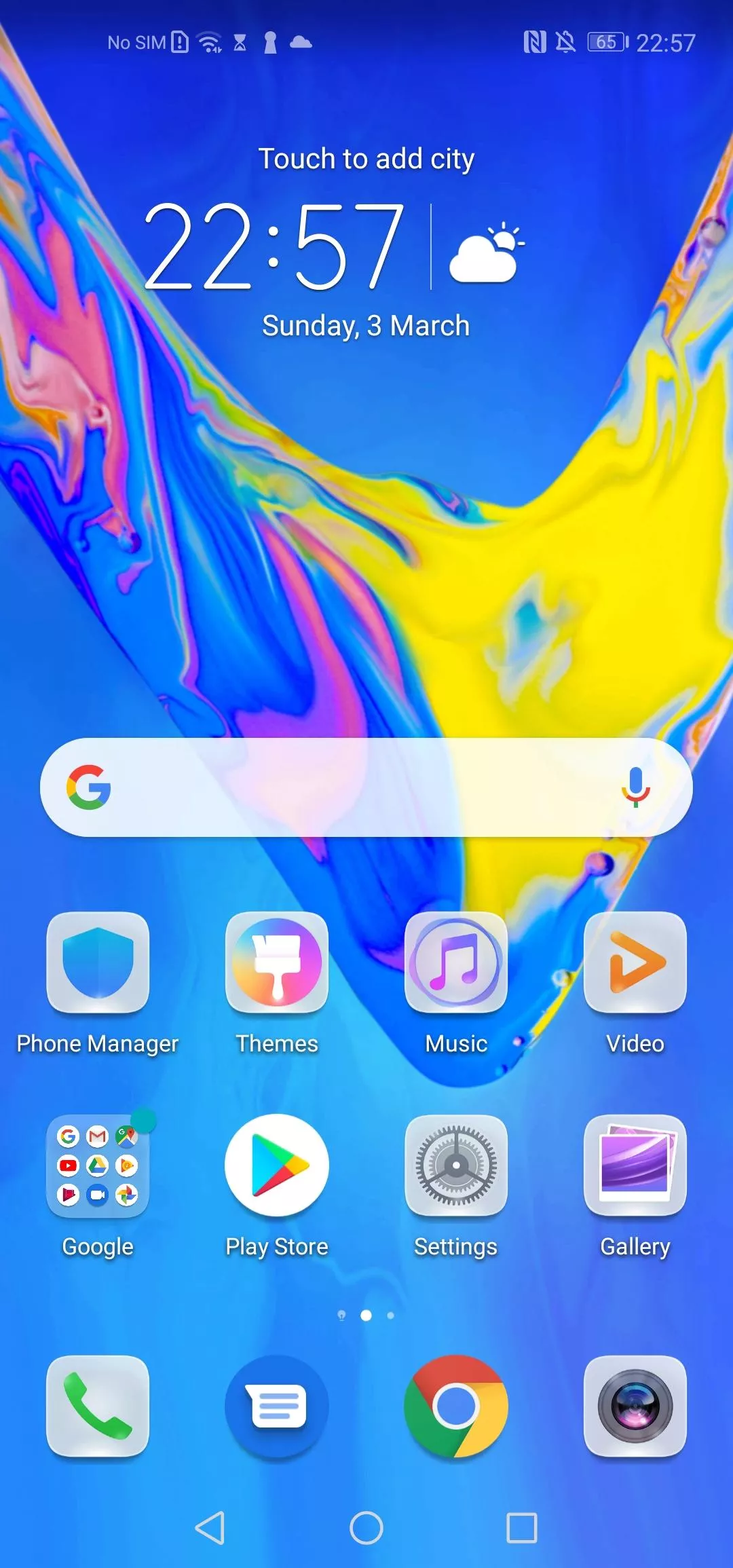
Task: Launch the Themes app
Action: [277, 963]
